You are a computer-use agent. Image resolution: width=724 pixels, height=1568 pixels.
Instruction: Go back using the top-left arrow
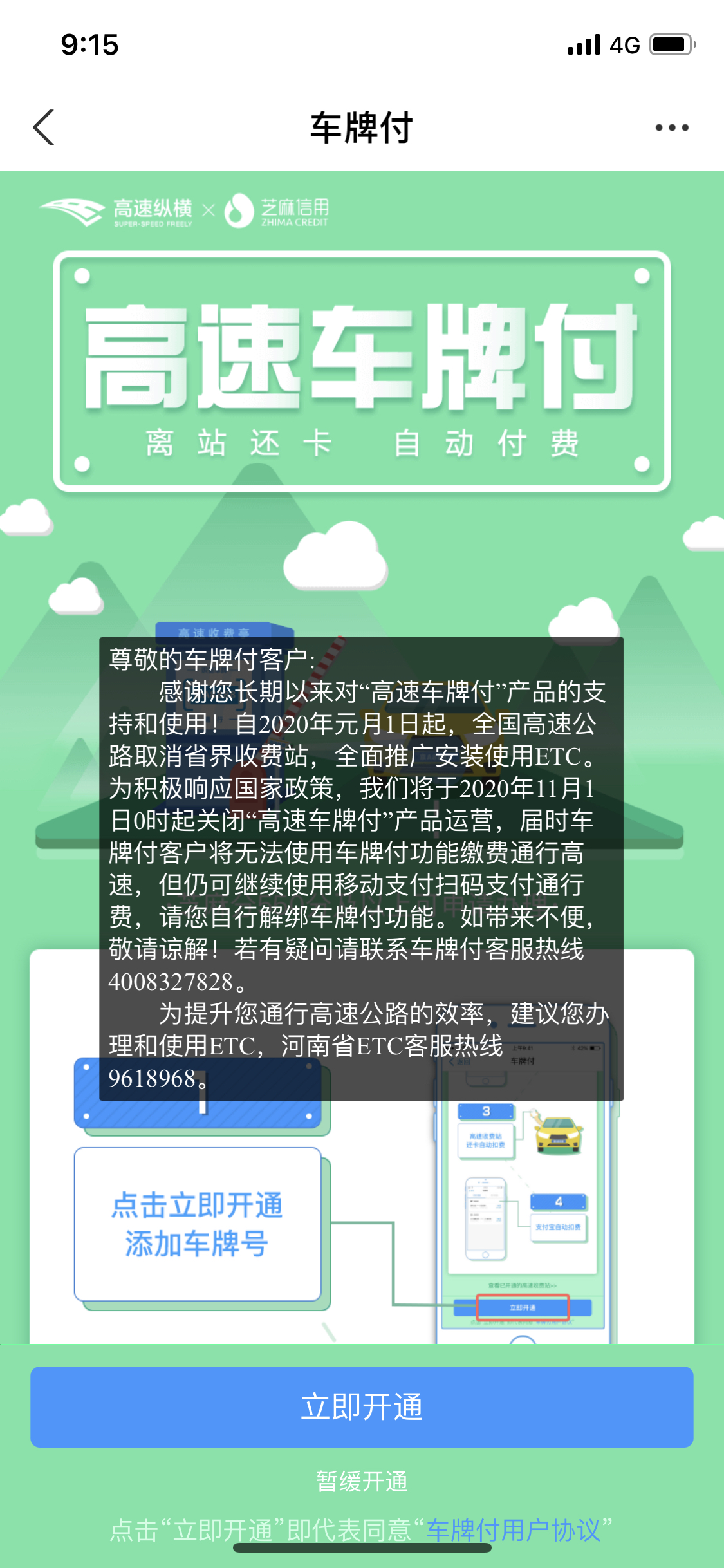coord(44,127)
